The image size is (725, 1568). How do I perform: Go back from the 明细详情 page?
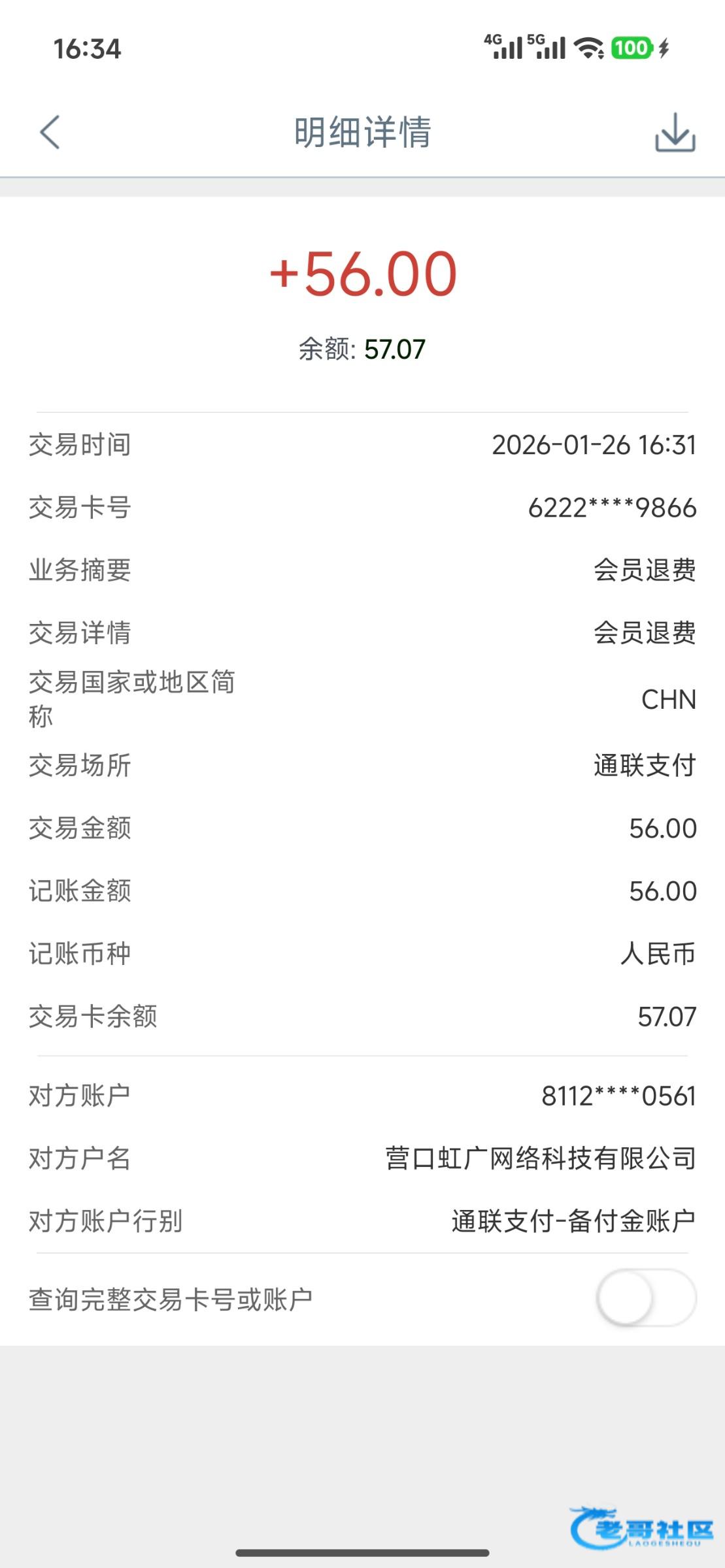[50, 132]
